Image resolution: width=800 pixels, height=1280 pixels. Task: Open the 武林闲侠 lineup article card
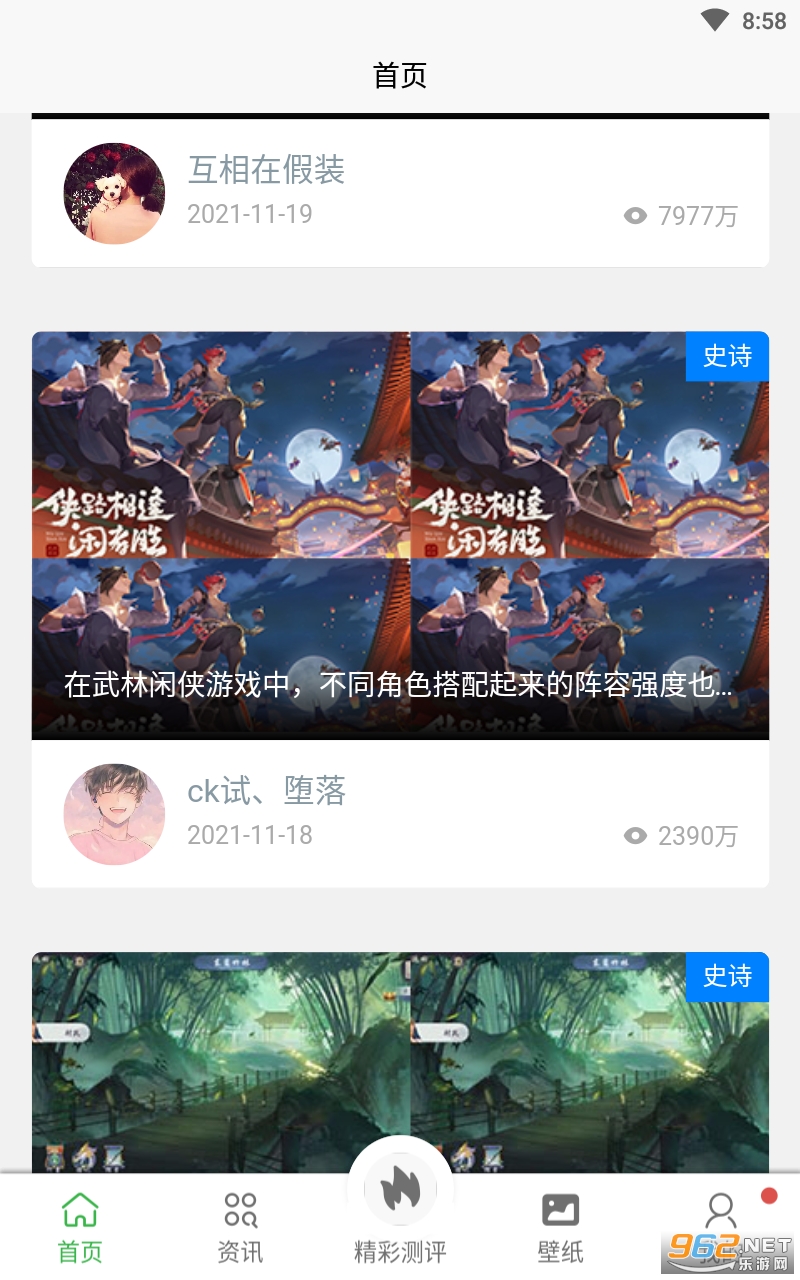point(400,609)
